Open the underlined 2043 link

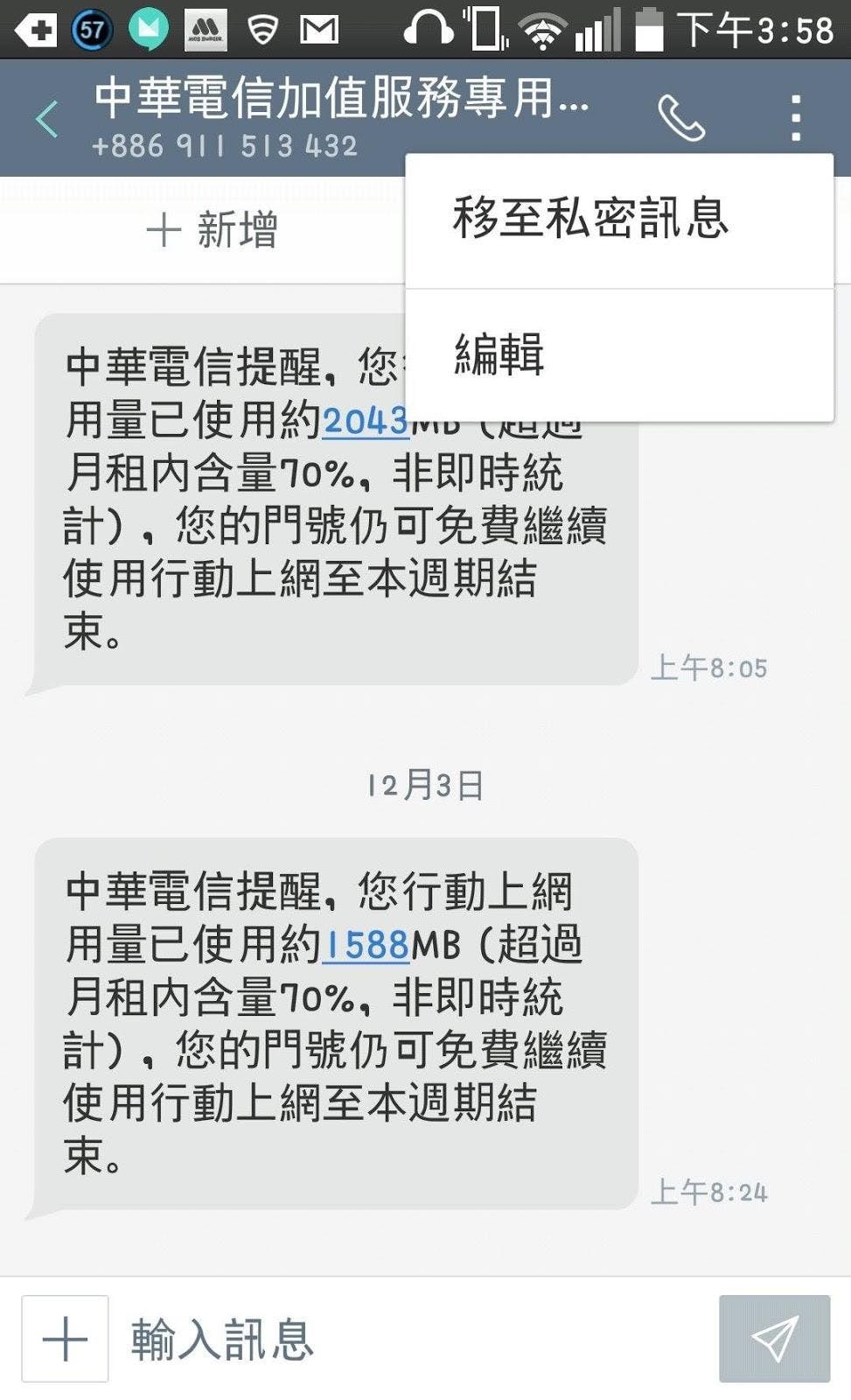tap(366, 421)
